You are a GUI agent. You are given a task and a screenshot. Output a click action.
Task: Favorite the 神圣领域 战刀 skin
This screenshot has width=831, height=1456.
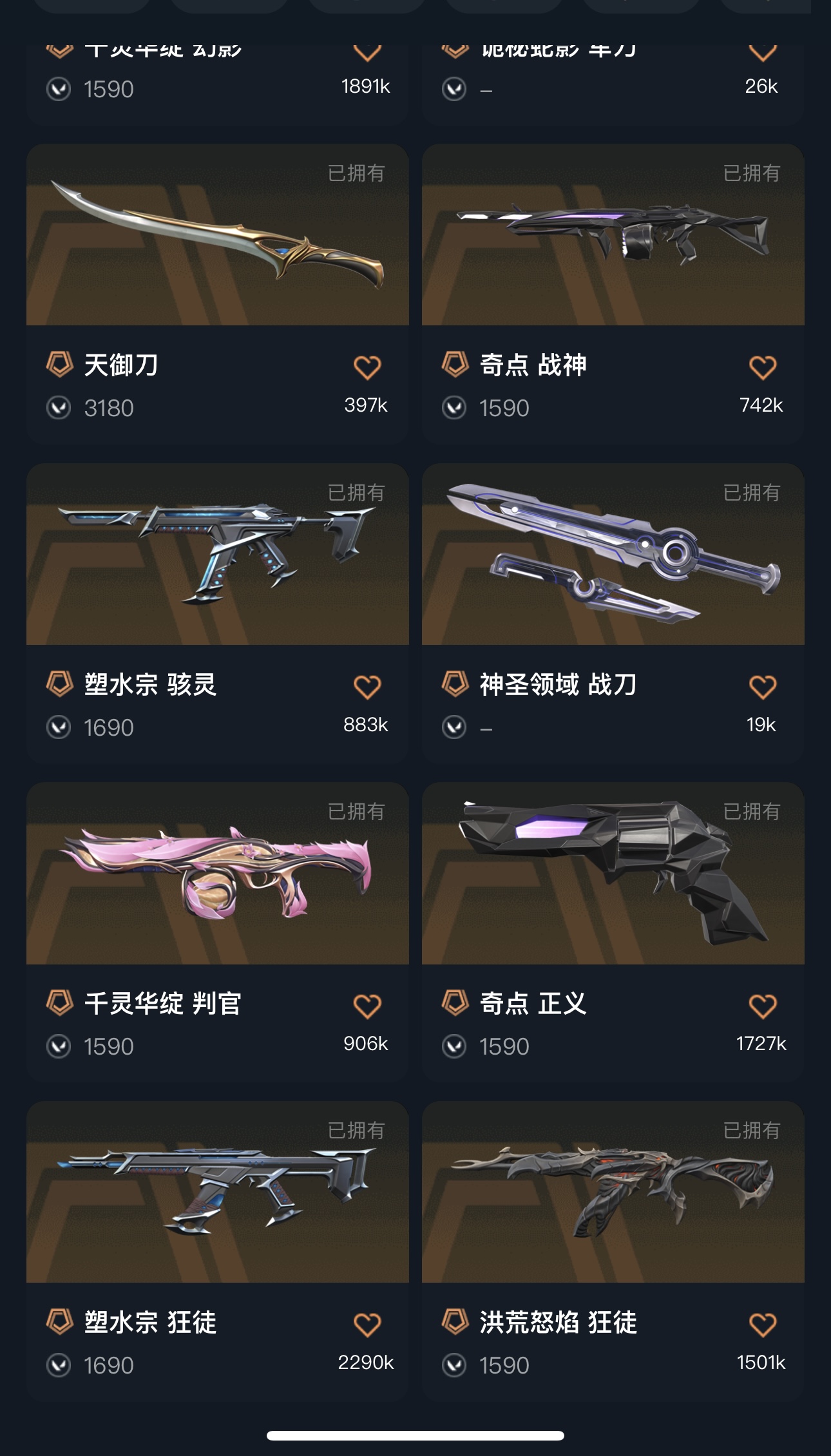[763, 687]
